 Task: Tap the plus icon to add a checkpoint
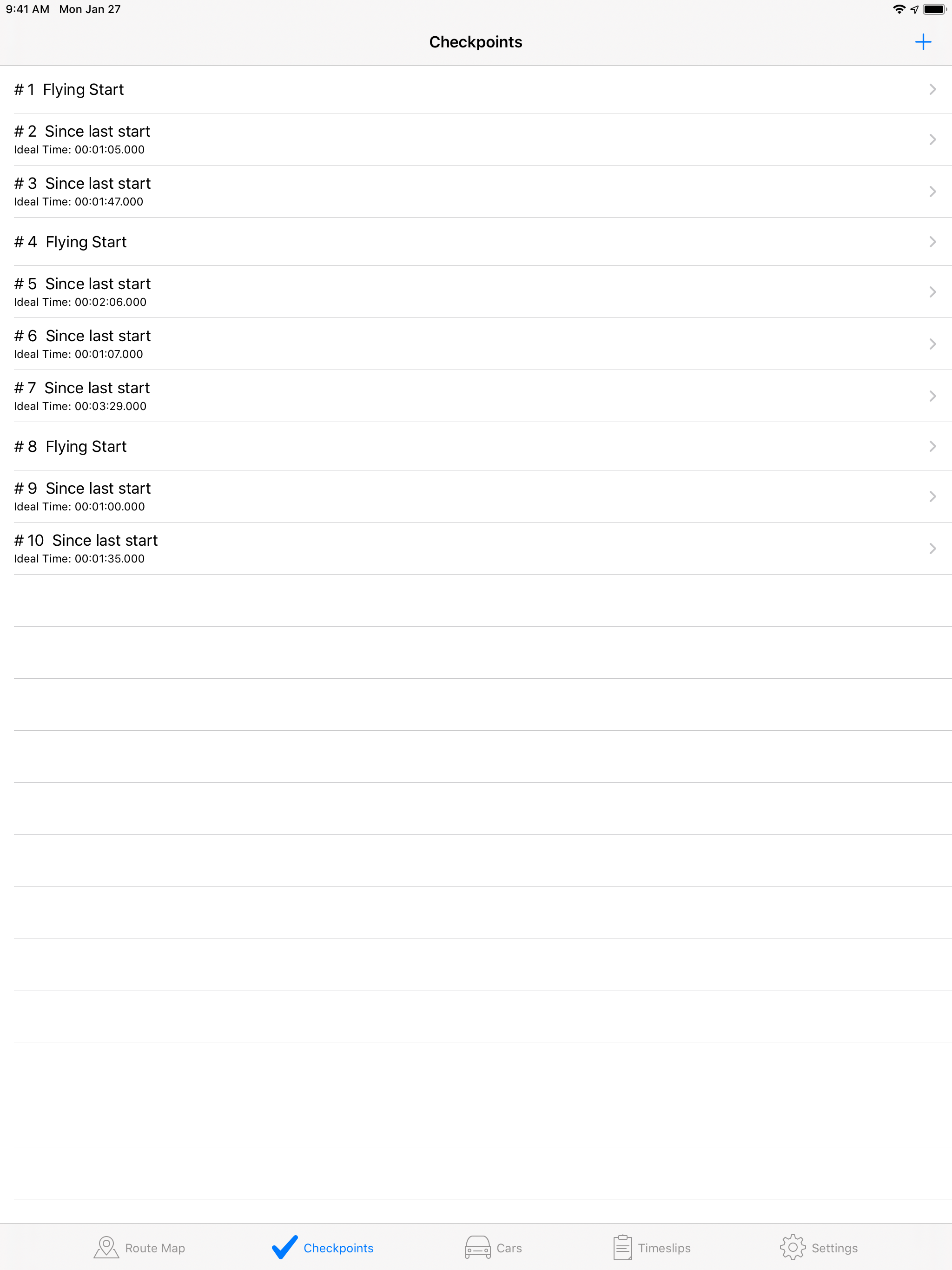coord(923,41)
